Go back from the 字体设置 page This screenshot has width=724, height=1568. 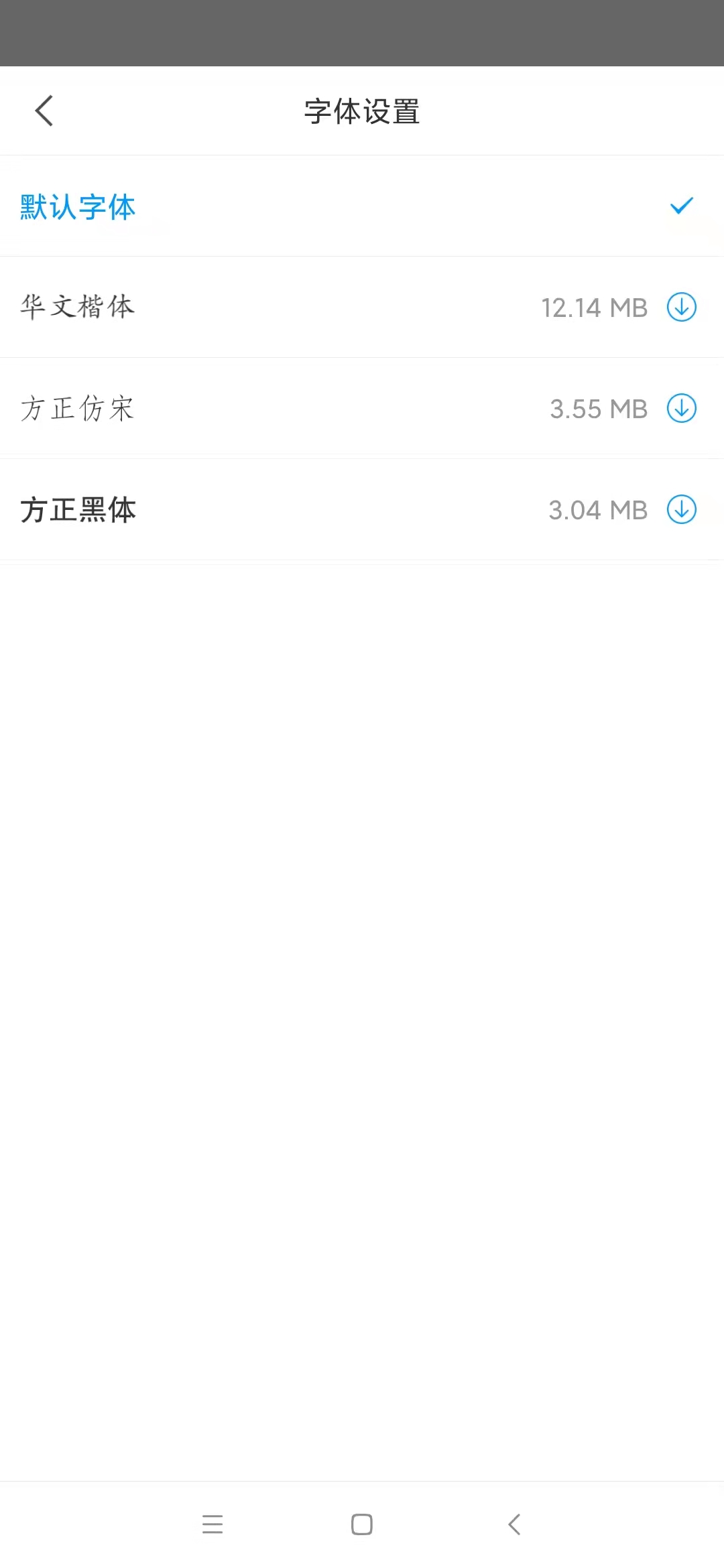(x=44, y=111)
